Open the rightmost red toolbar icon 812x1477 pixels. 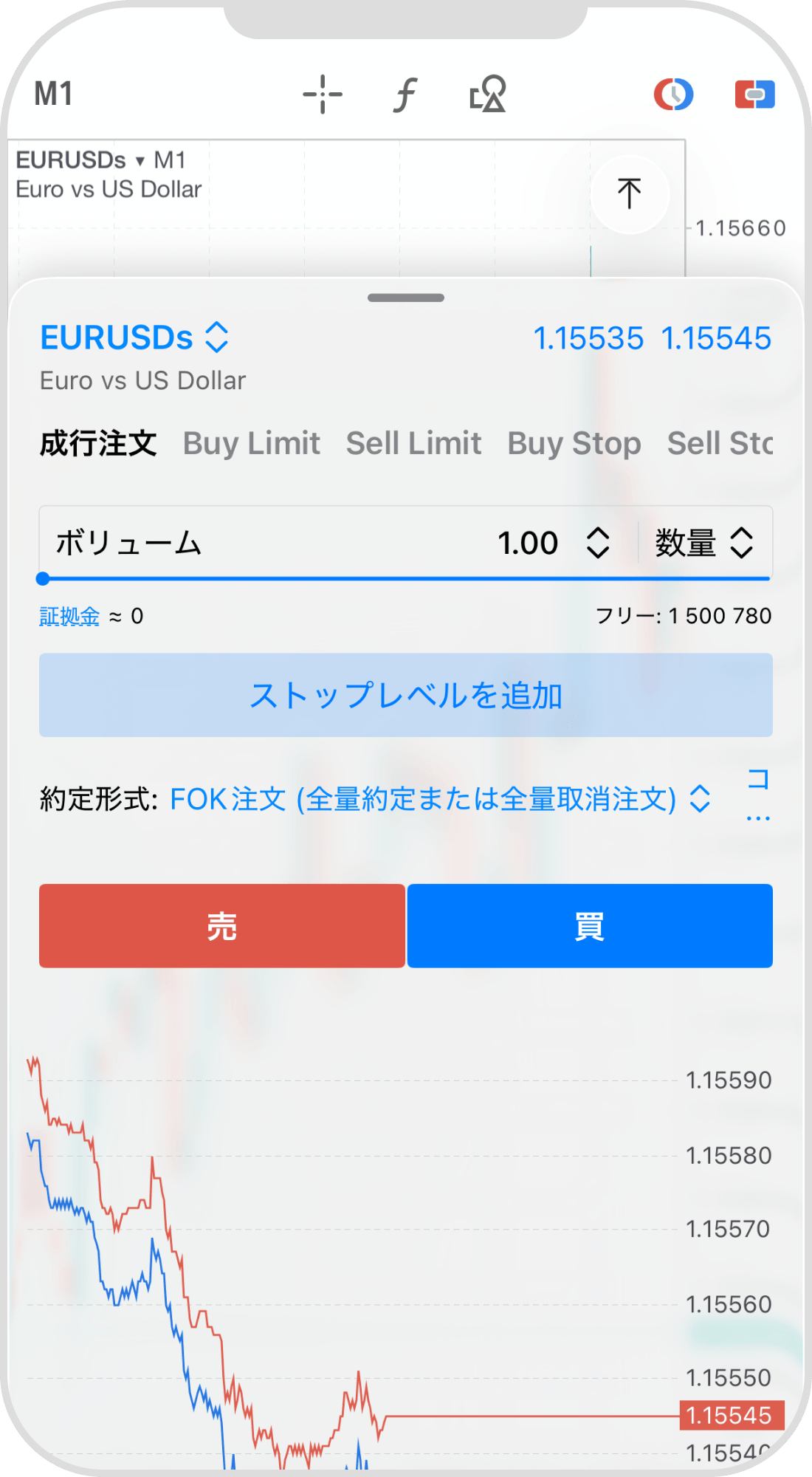pos(754,94)
